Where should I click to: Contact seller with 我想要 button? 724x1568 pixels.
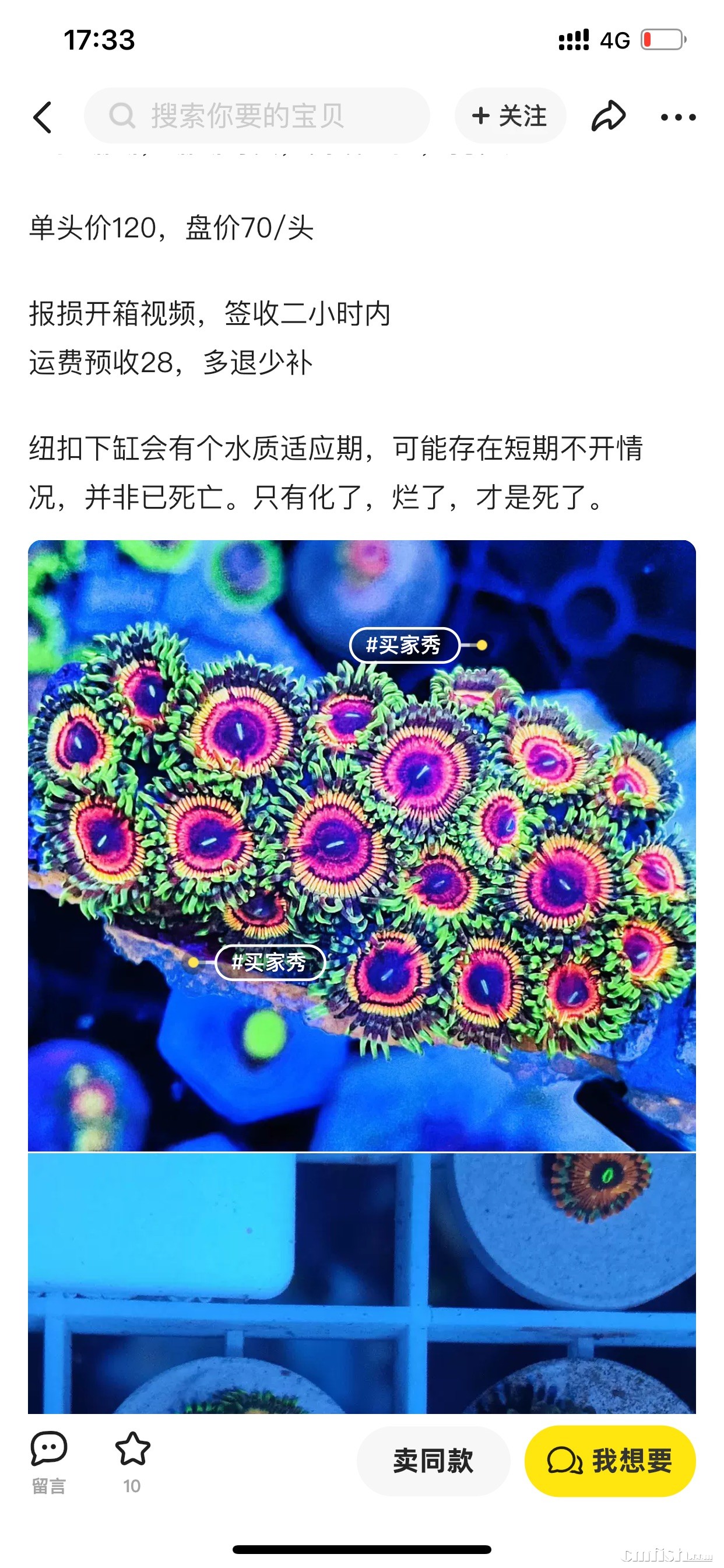610,1460
